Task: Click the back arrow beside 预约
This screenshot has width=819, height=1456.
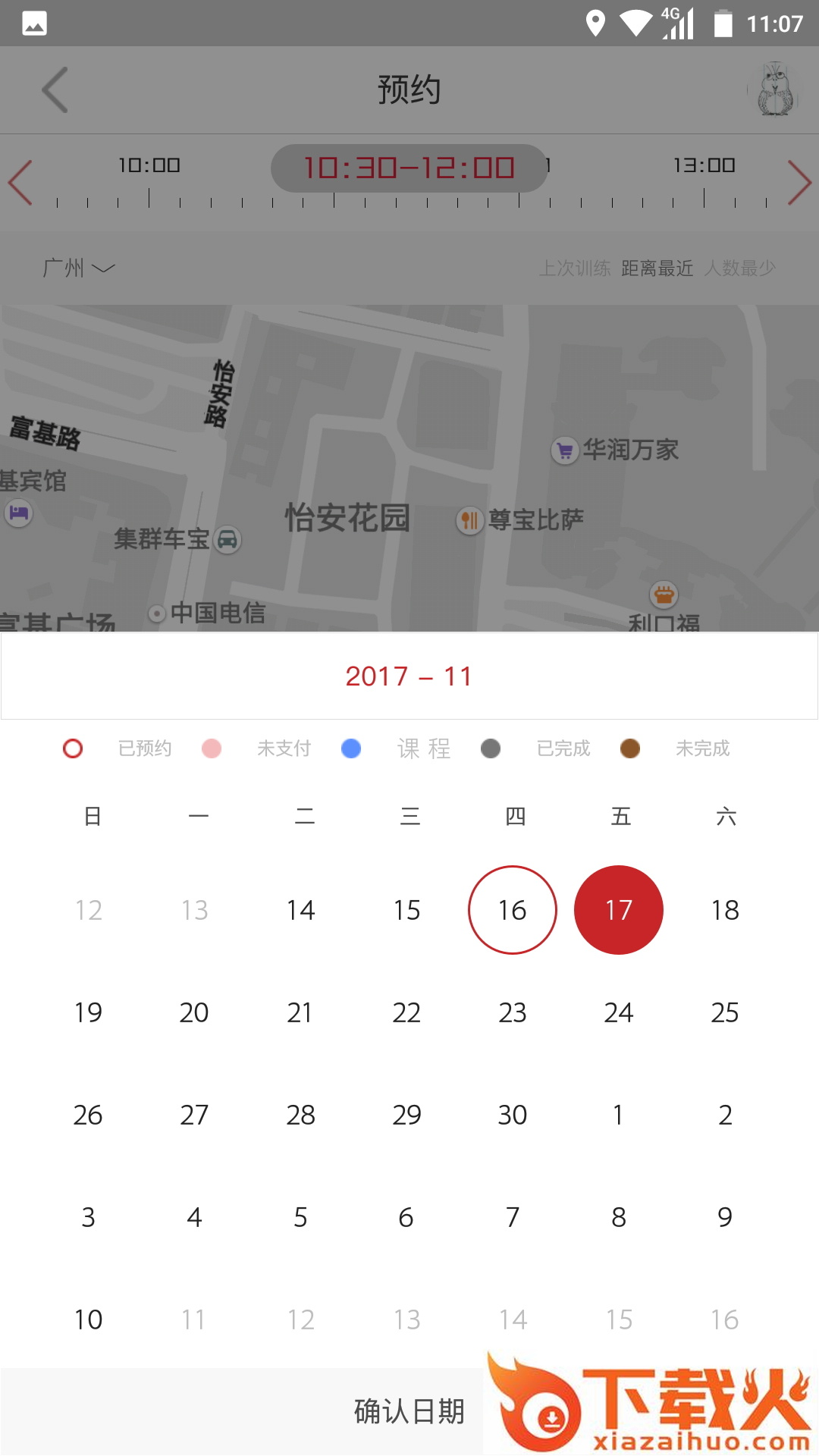Action: 53,89
